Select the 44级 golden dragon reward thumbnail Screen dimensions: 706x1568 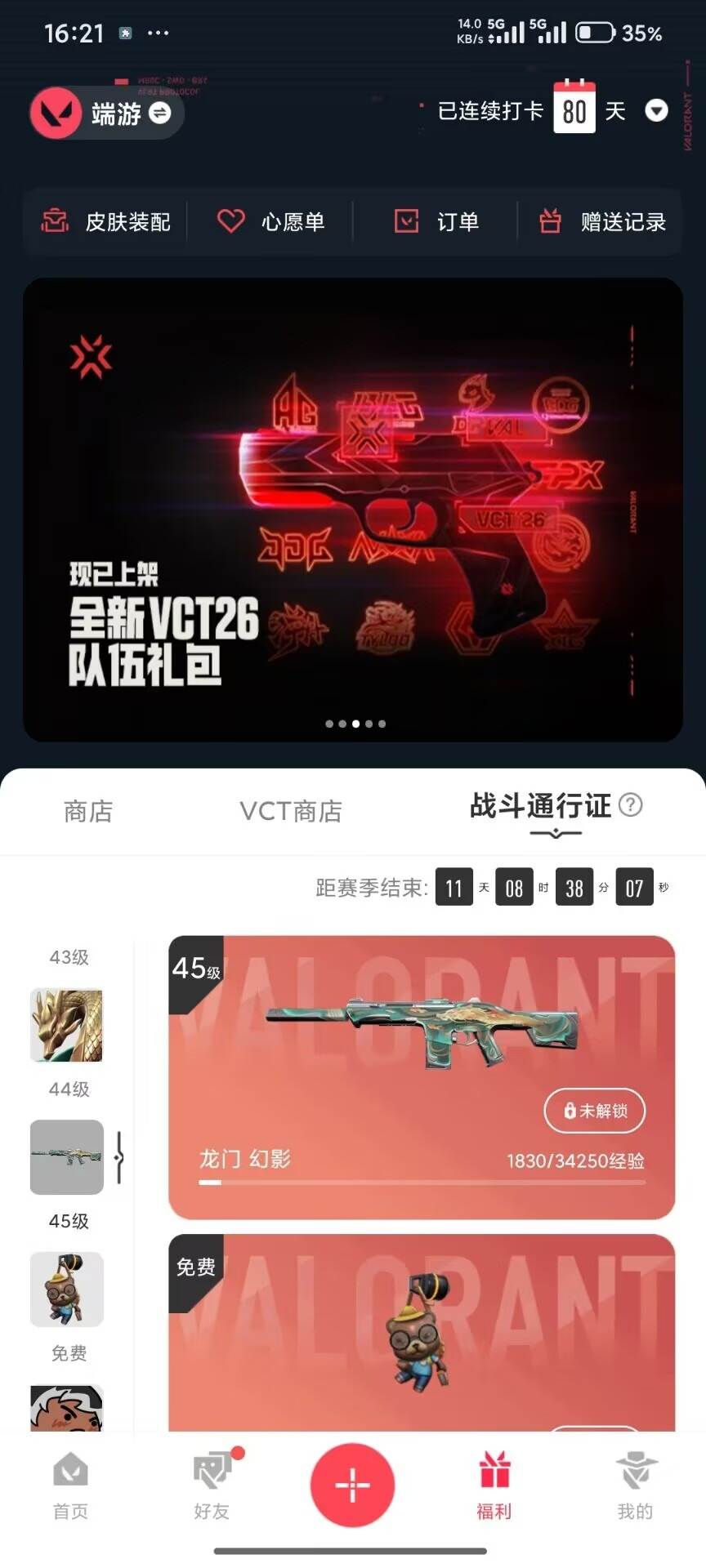(x=66, y=1027)
